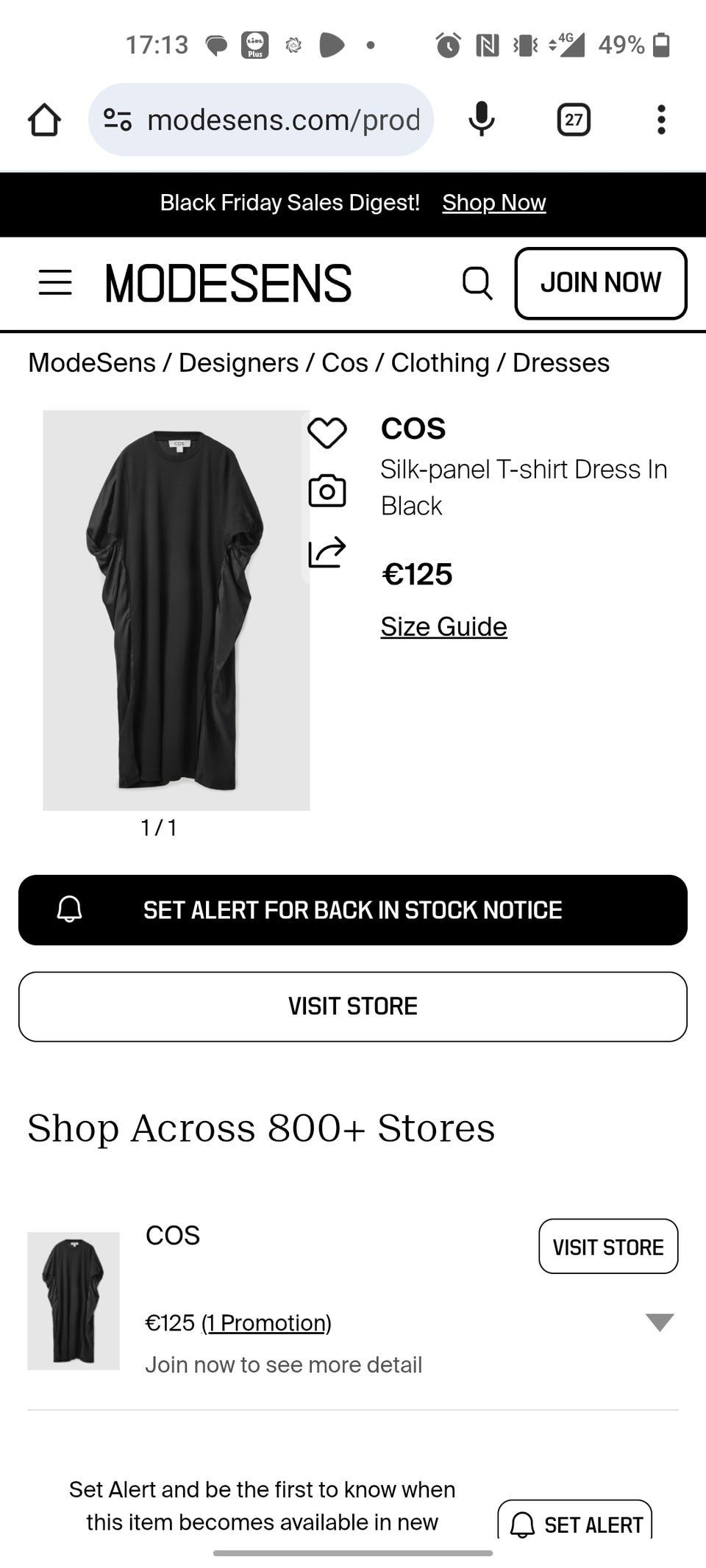Open the browser home page

44,120
